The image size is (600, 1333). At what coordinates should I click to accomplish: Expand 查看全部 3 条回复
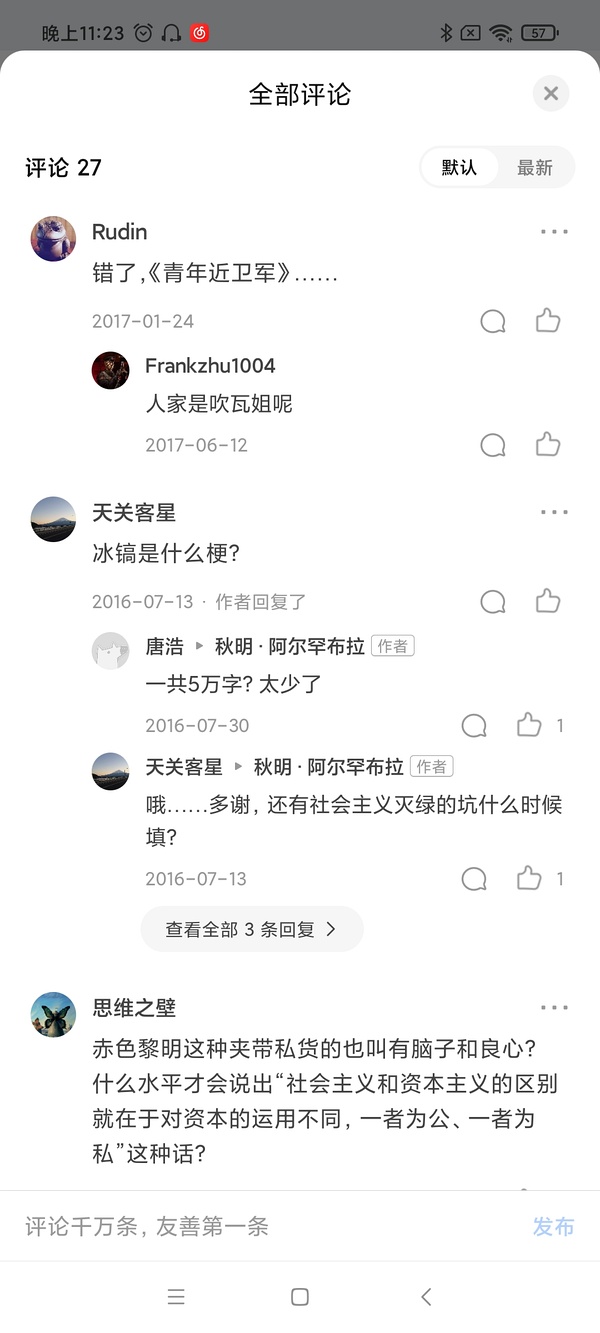(251, 929)
